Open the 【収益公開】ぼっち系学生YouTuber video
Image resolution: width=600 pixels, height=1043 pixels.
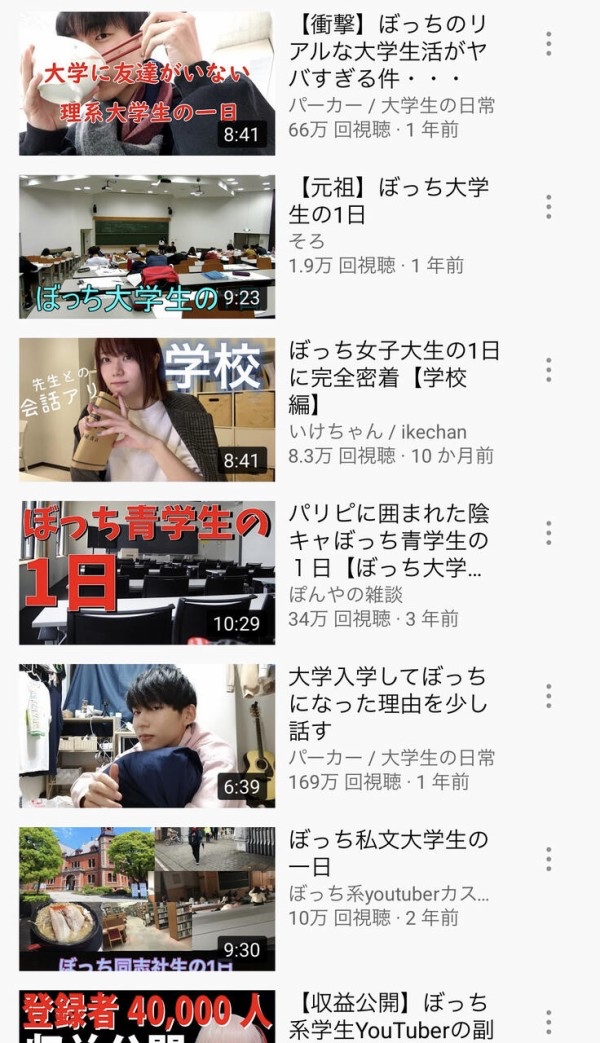(147, 1016)
